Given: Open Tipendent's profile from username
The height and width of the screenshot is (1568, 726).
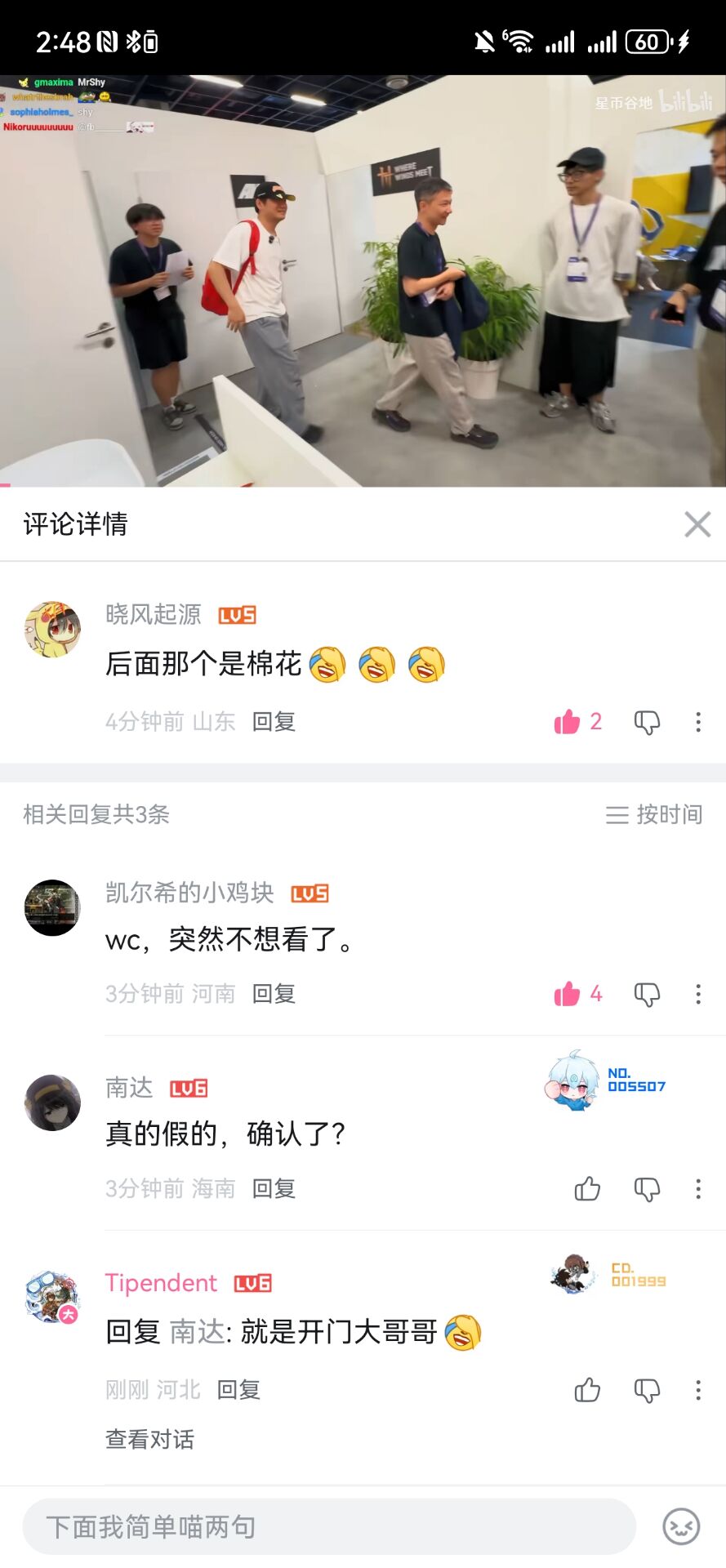Looking at the screenshot, I should coord(161,1283).
